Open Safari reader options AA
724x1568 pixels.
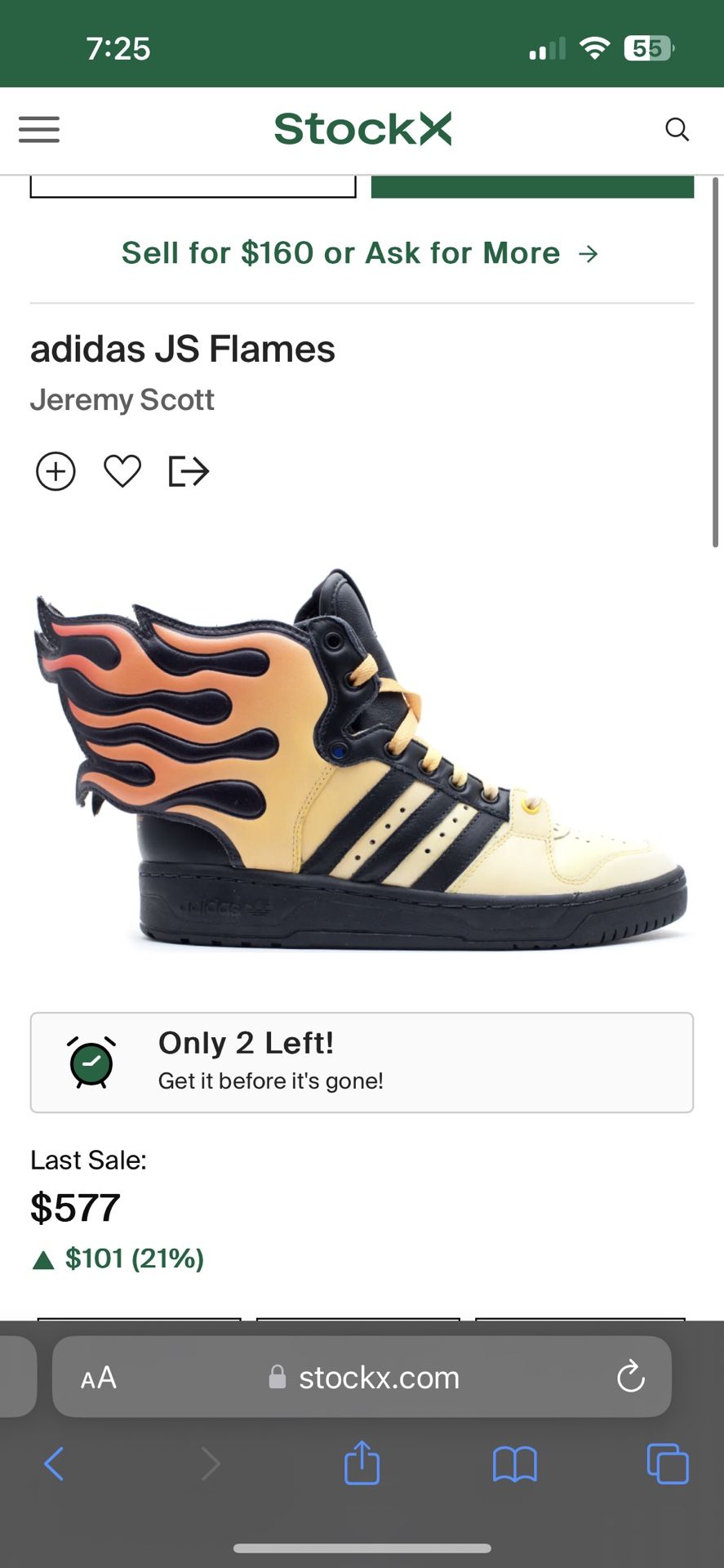[99, 1378]
